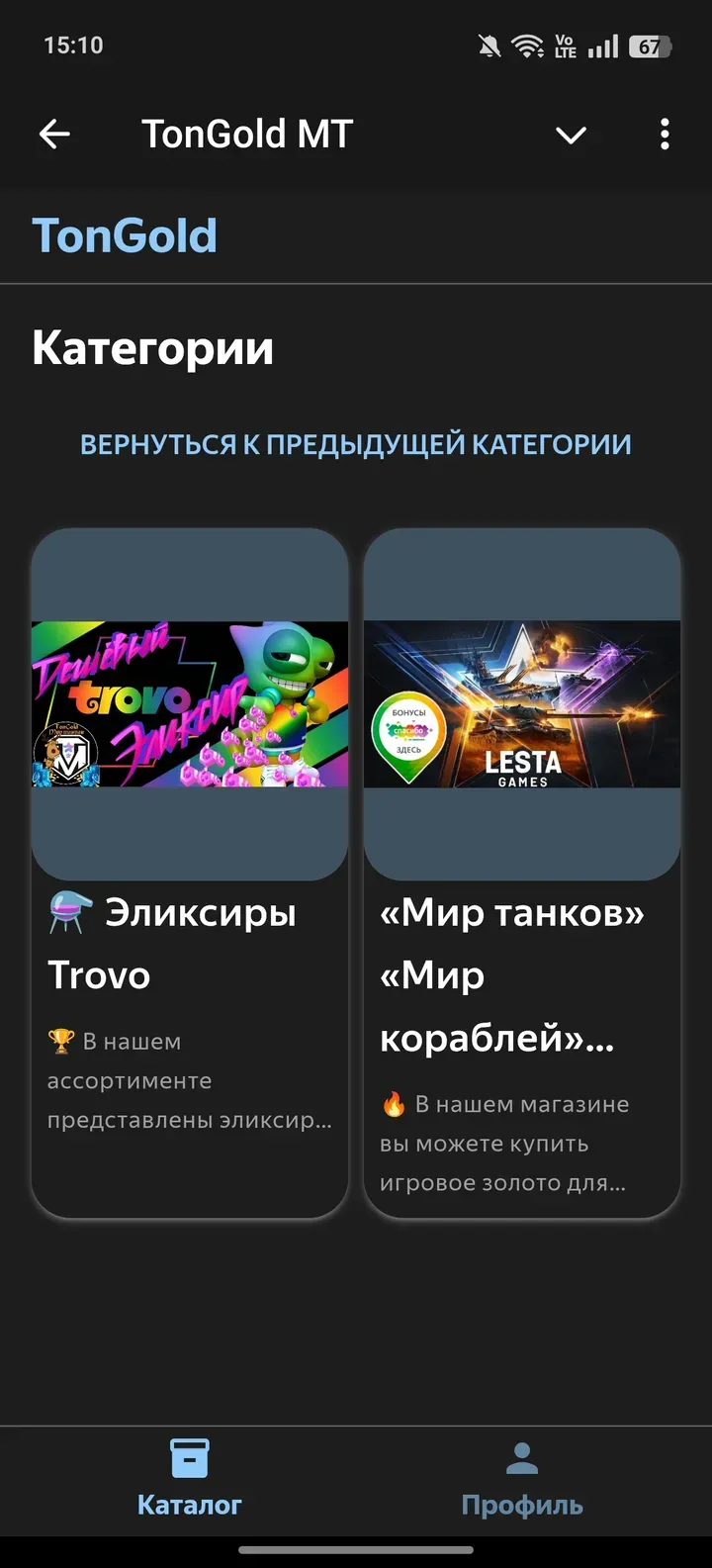The width and height of the screenshot is (712, 1568).
Task: Tap the trophy emoji in Эликсиры Trovo description
Action: [62, 1040]
